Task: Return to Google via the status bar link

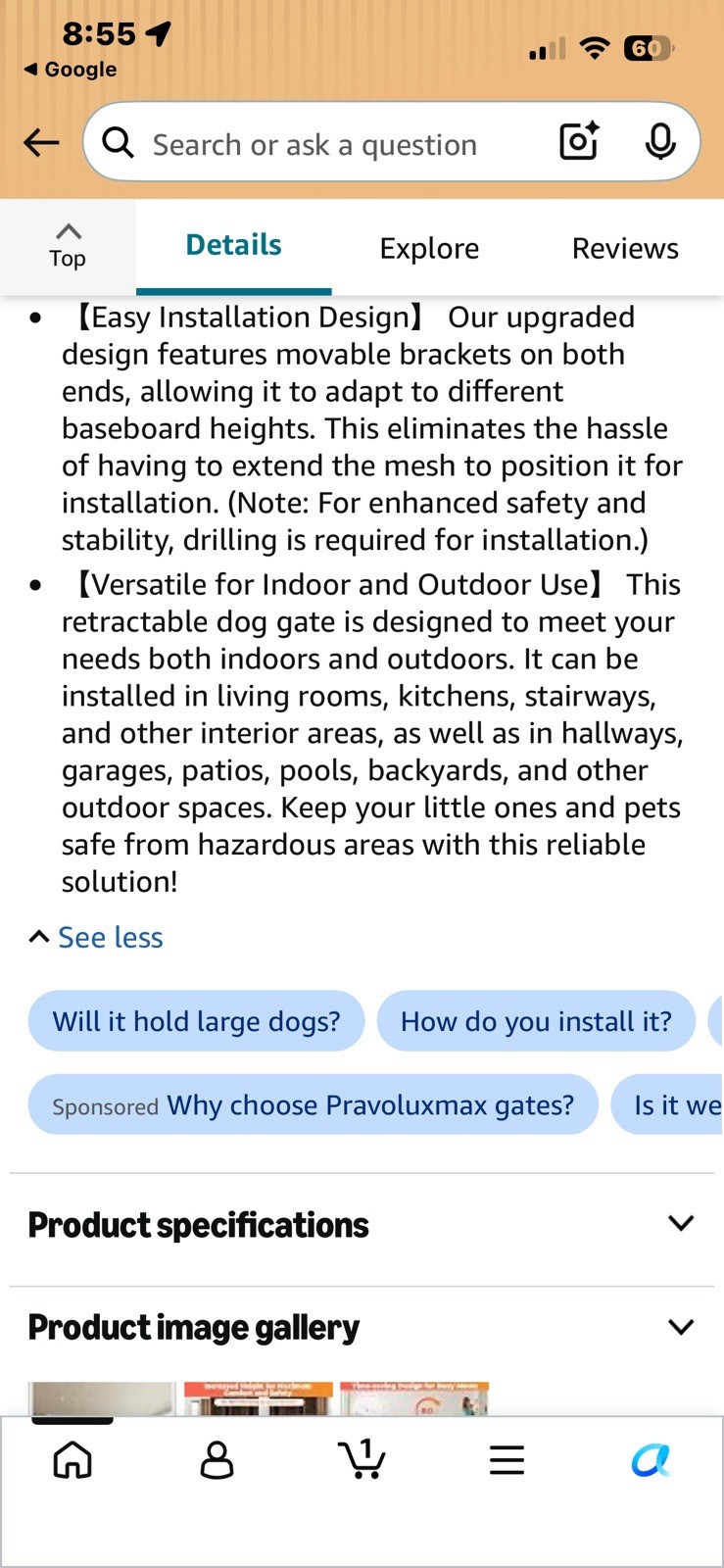Action: tap(70, 70)
